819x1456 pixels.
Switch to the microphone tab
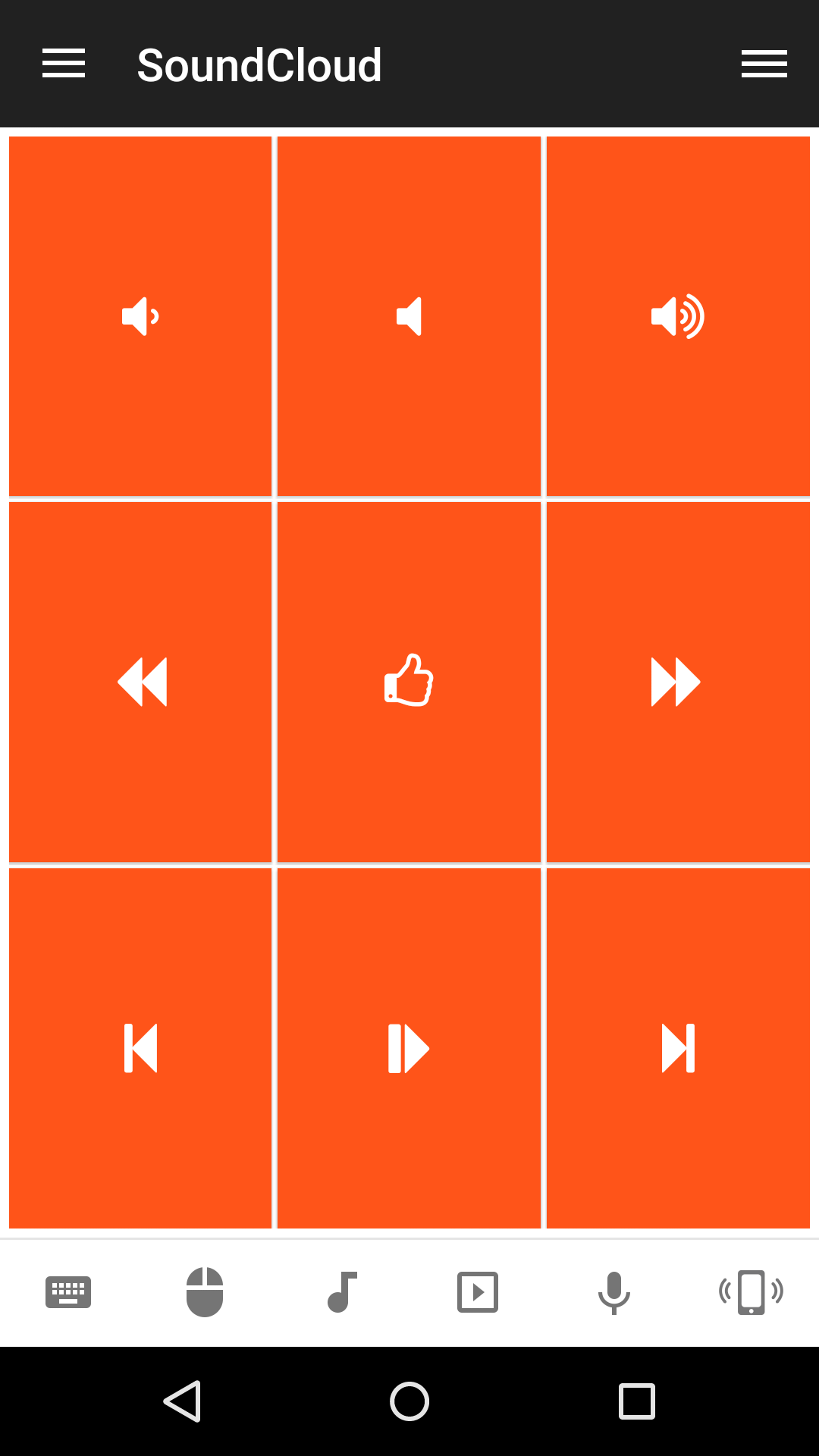[614, 1292]
